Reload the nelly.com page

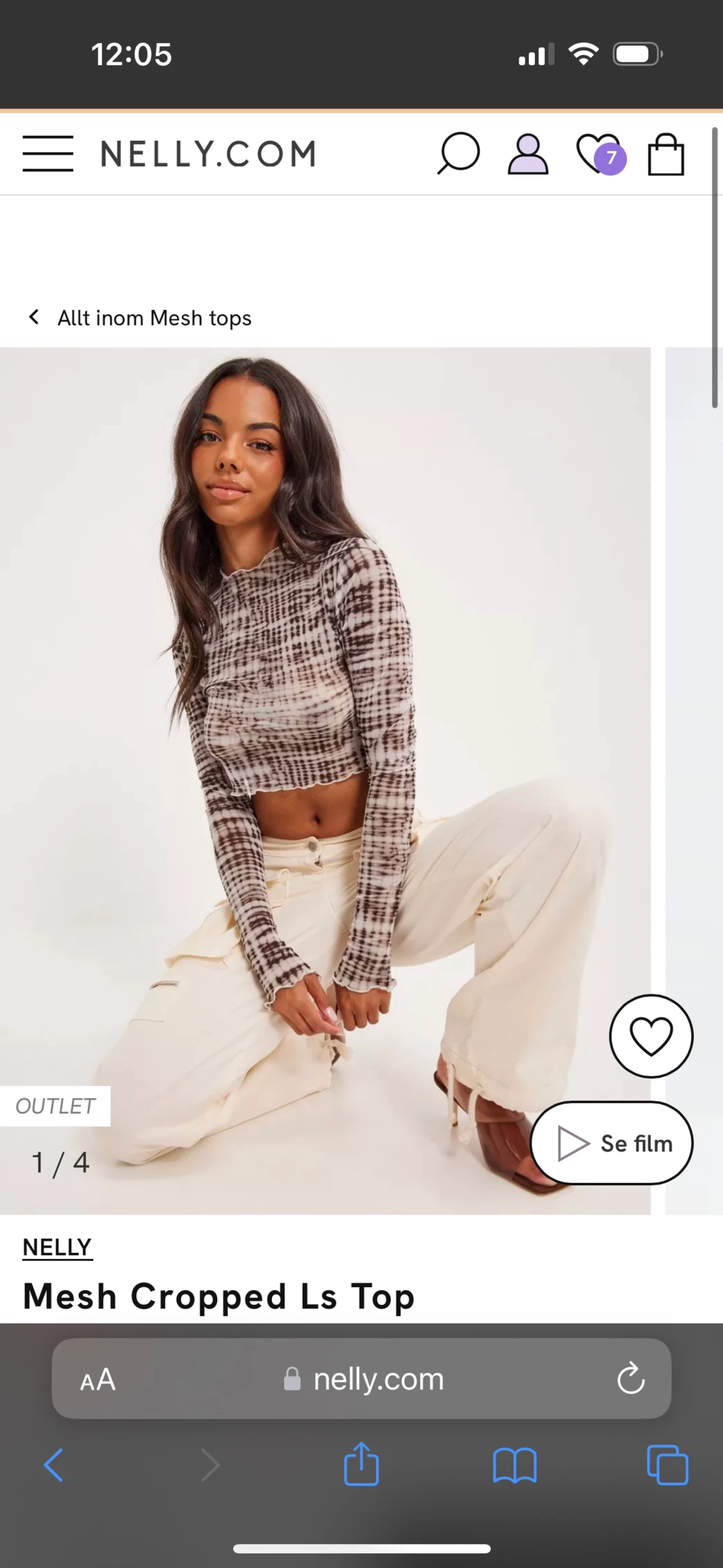tap(630, 1378)
